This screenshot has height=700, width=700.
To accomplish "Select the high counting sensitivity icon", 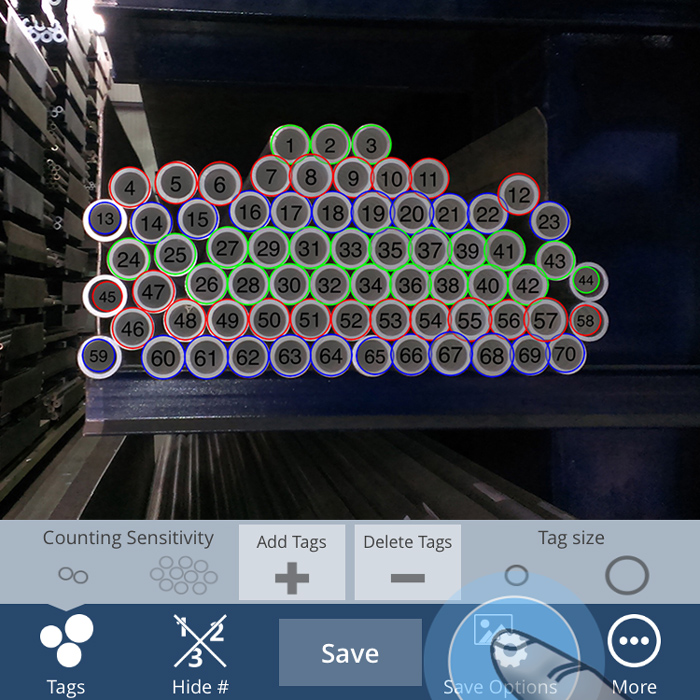I will 183,574.
